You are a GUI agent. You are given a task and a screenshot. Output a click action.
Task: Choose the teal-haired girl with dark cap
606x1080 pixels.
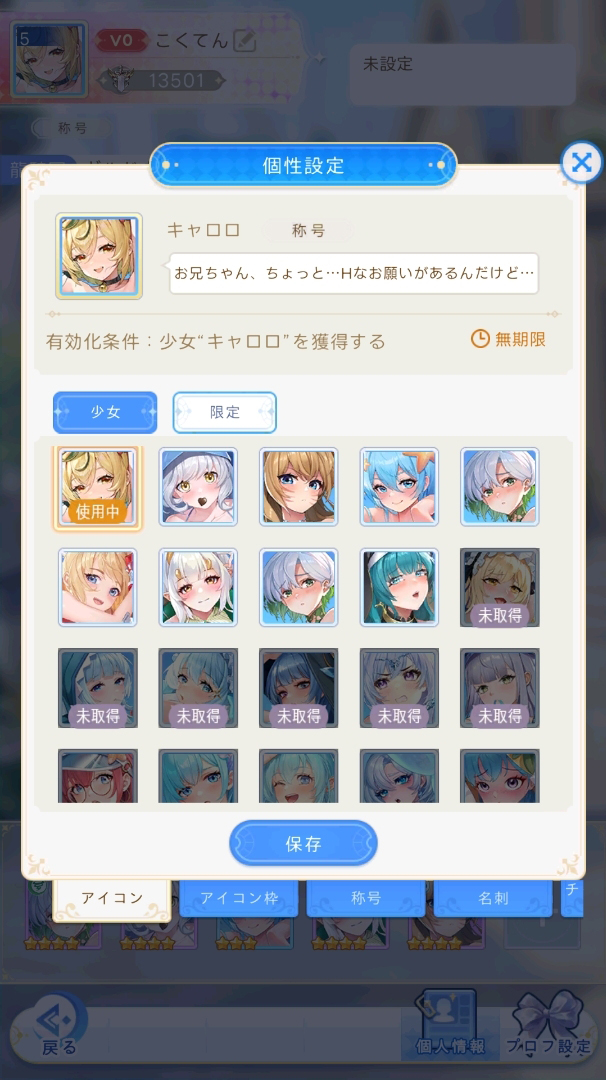(399, 587)
